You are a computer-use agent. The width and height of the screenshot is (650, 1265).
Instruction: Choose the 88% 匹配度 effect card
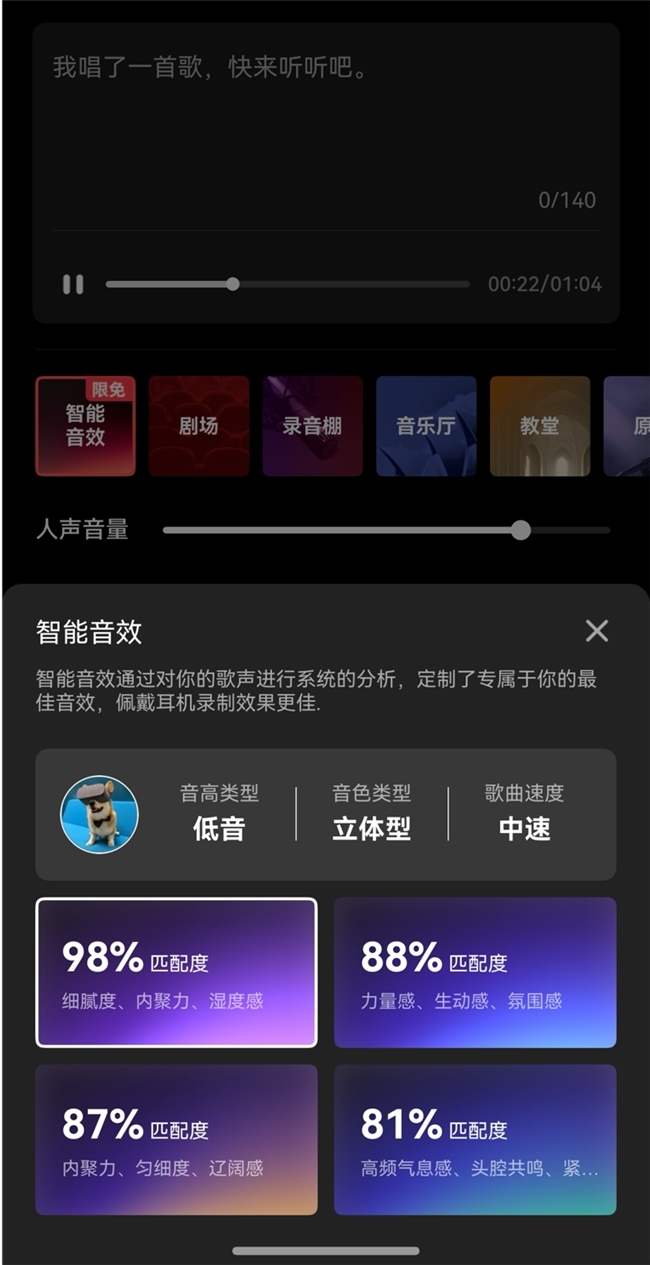(475, 972)
